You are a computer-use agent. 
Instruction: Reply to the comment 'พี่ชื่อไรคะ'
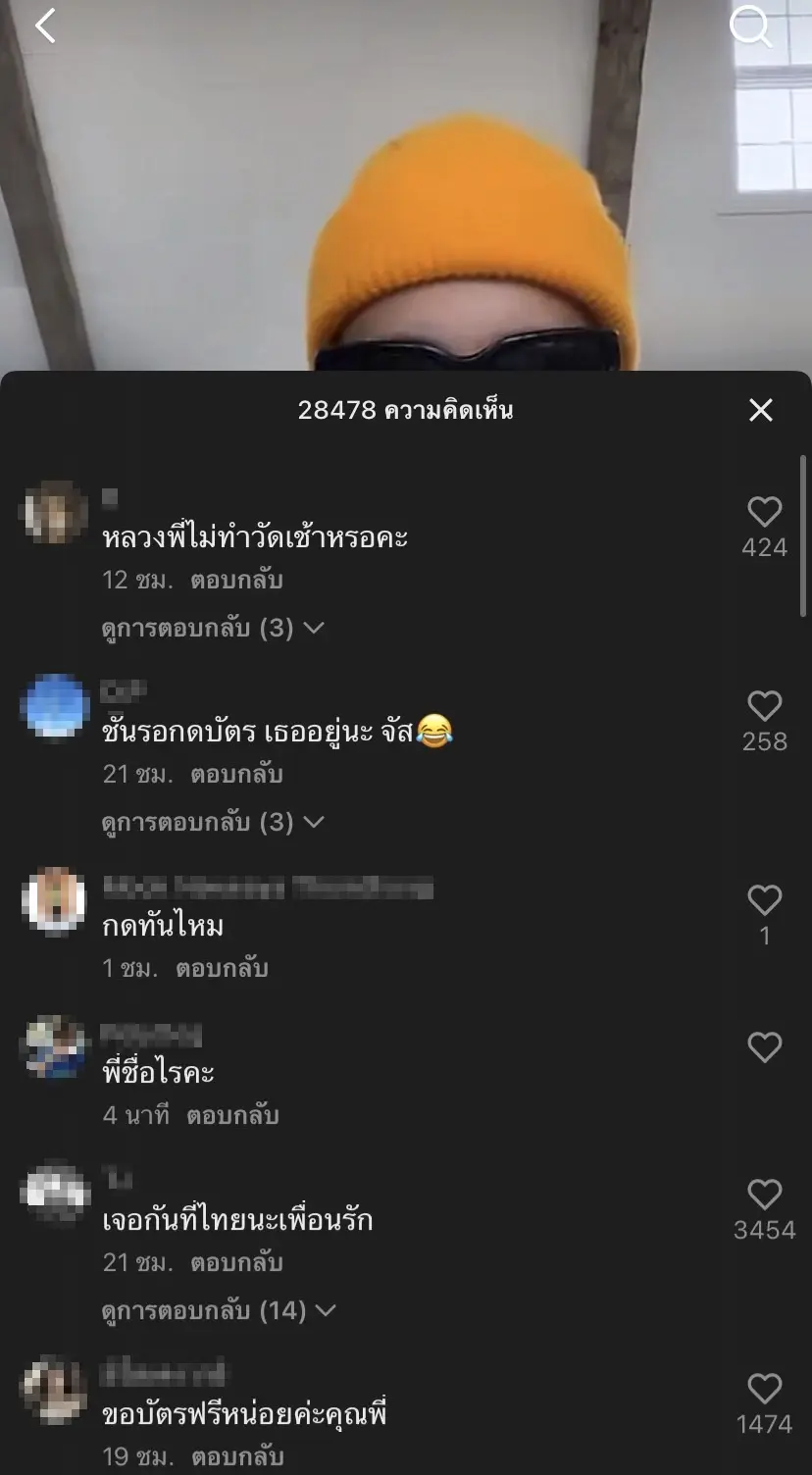[232, 1115]
